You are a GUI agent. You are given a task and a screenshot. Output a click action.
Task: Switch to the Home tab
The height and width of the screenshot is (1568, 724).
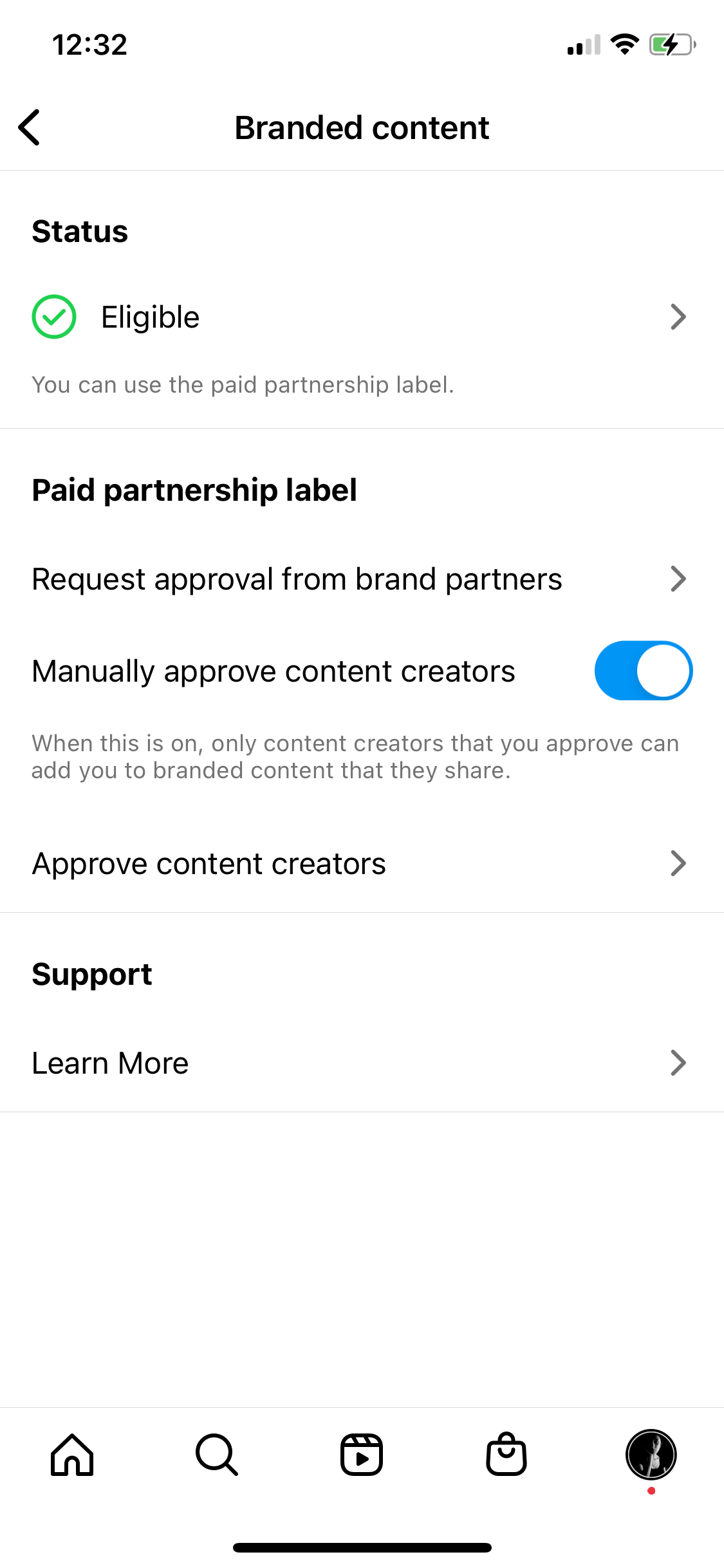pos(72,1455)
